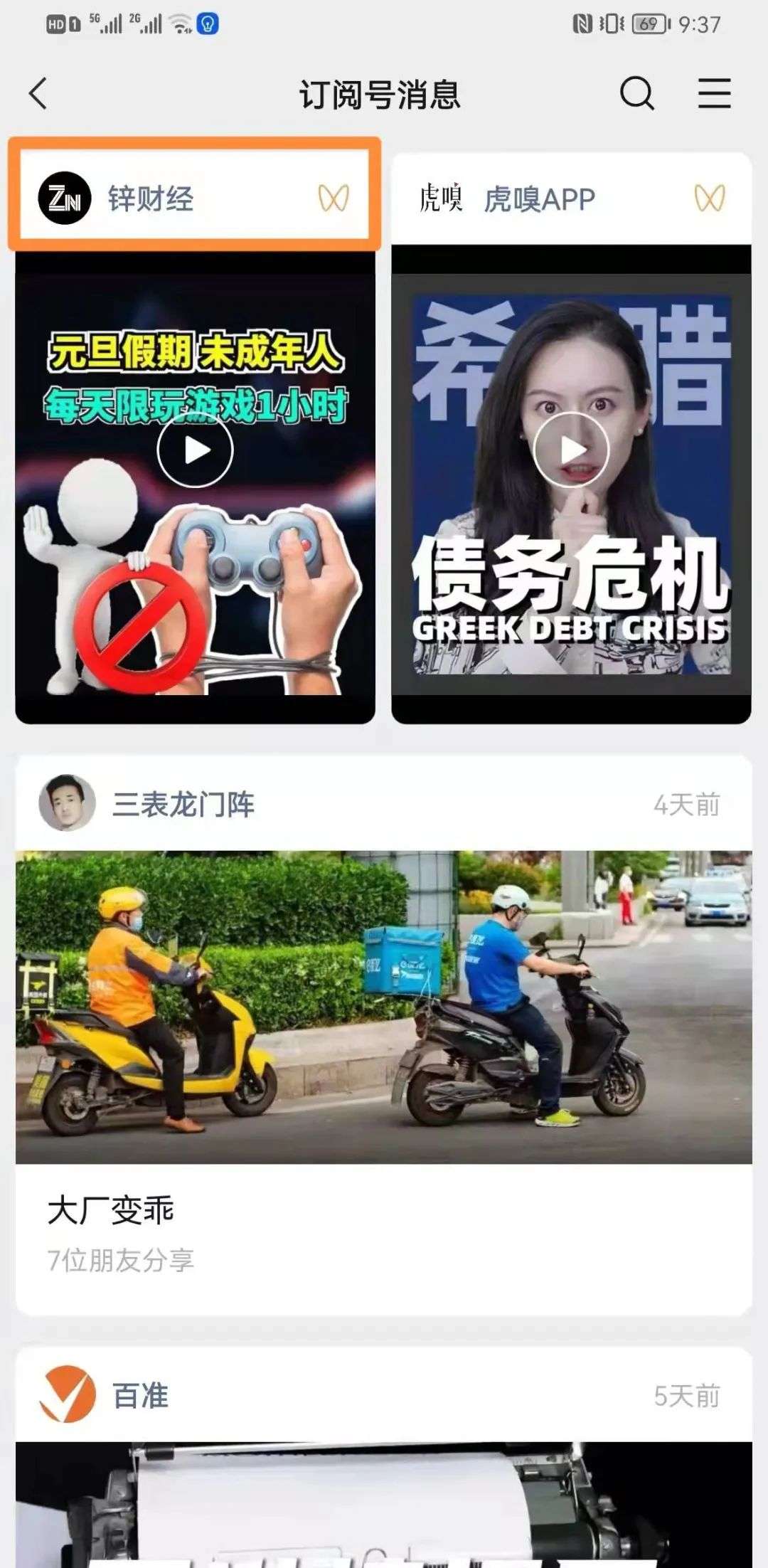Screen dimensions: 768x1568
Task: Play the 虎嗅APP Greek debt crisis video
Action: pyautogui.click(x=571, y=450)
